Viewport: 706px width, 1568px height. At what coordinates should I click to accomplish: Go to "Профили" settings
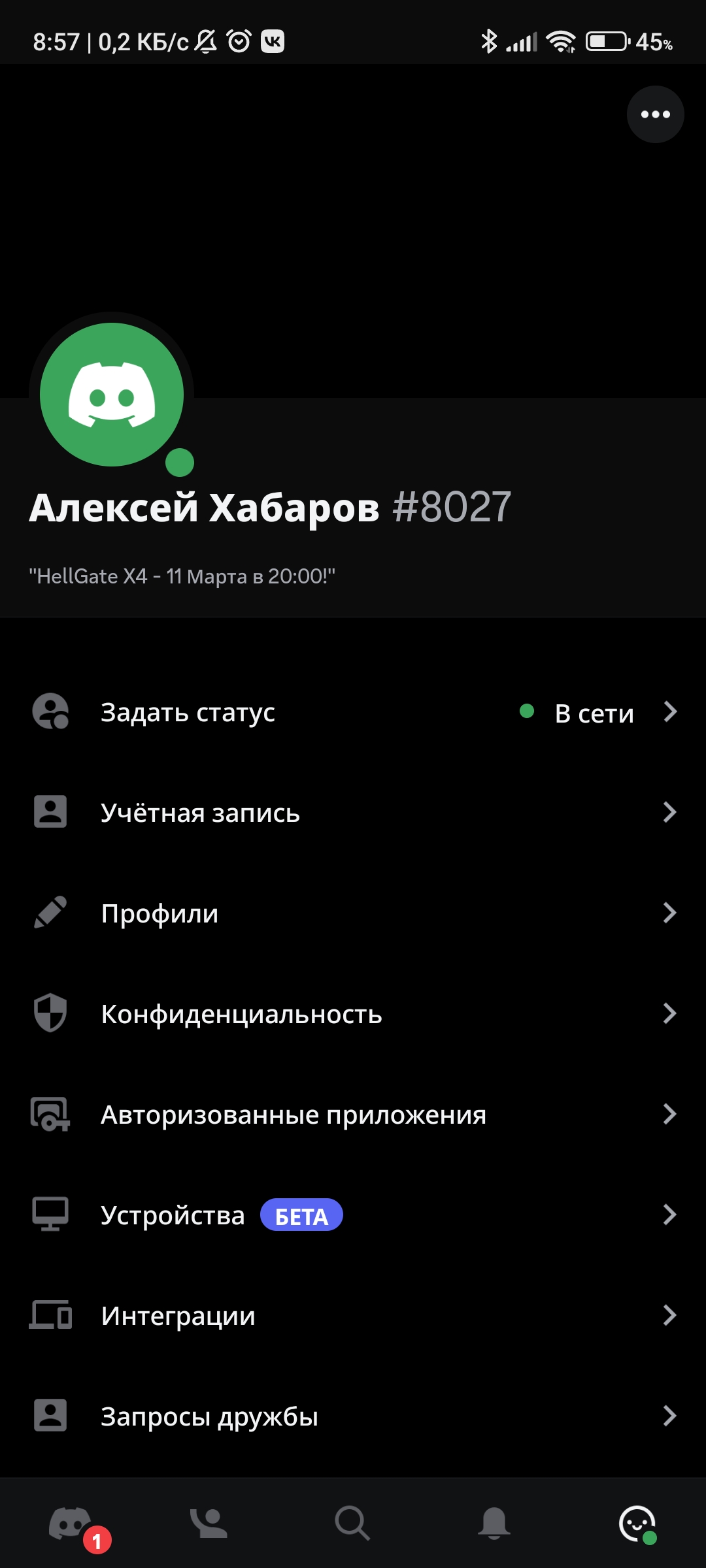pos(353,913)
